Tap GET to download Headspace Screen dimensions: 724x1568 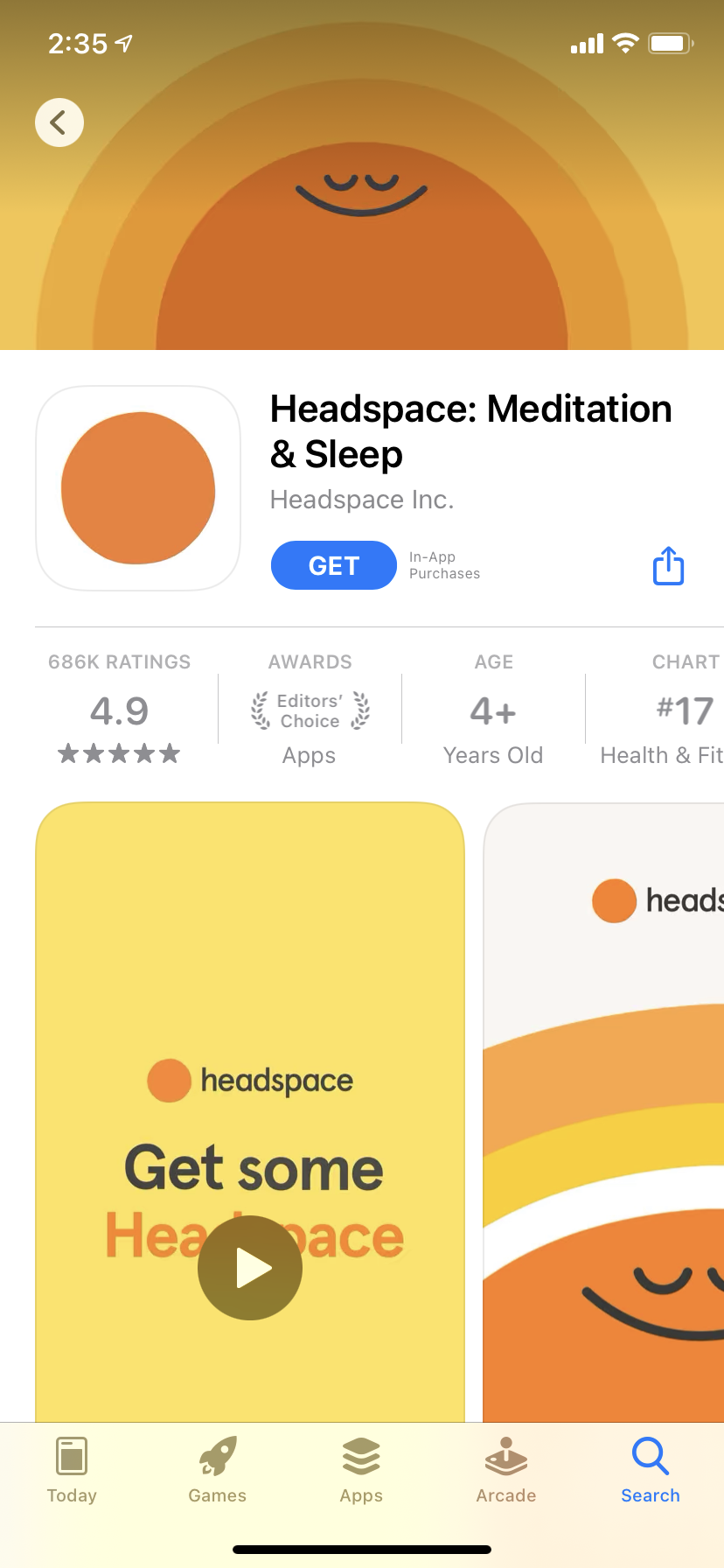point(334,565)
